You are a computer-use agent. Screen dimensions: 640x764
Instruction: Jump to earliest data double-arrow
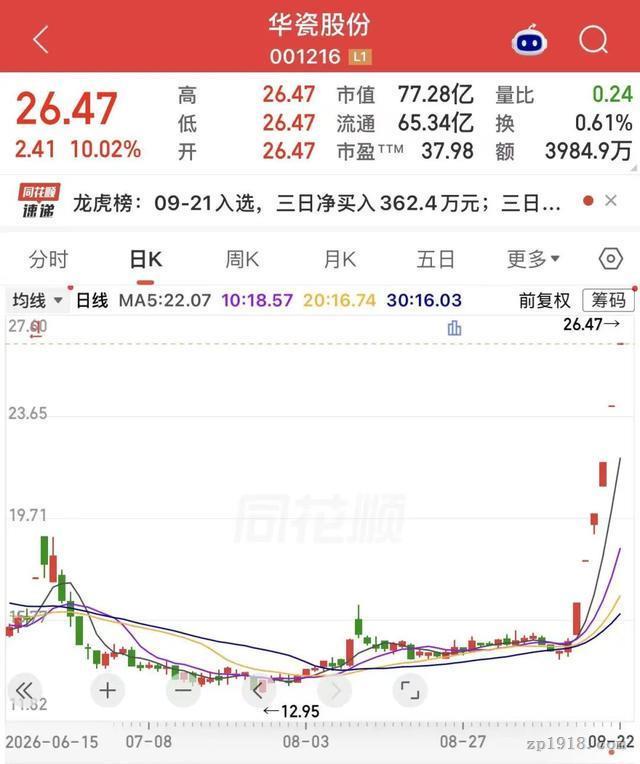point(25,690)
